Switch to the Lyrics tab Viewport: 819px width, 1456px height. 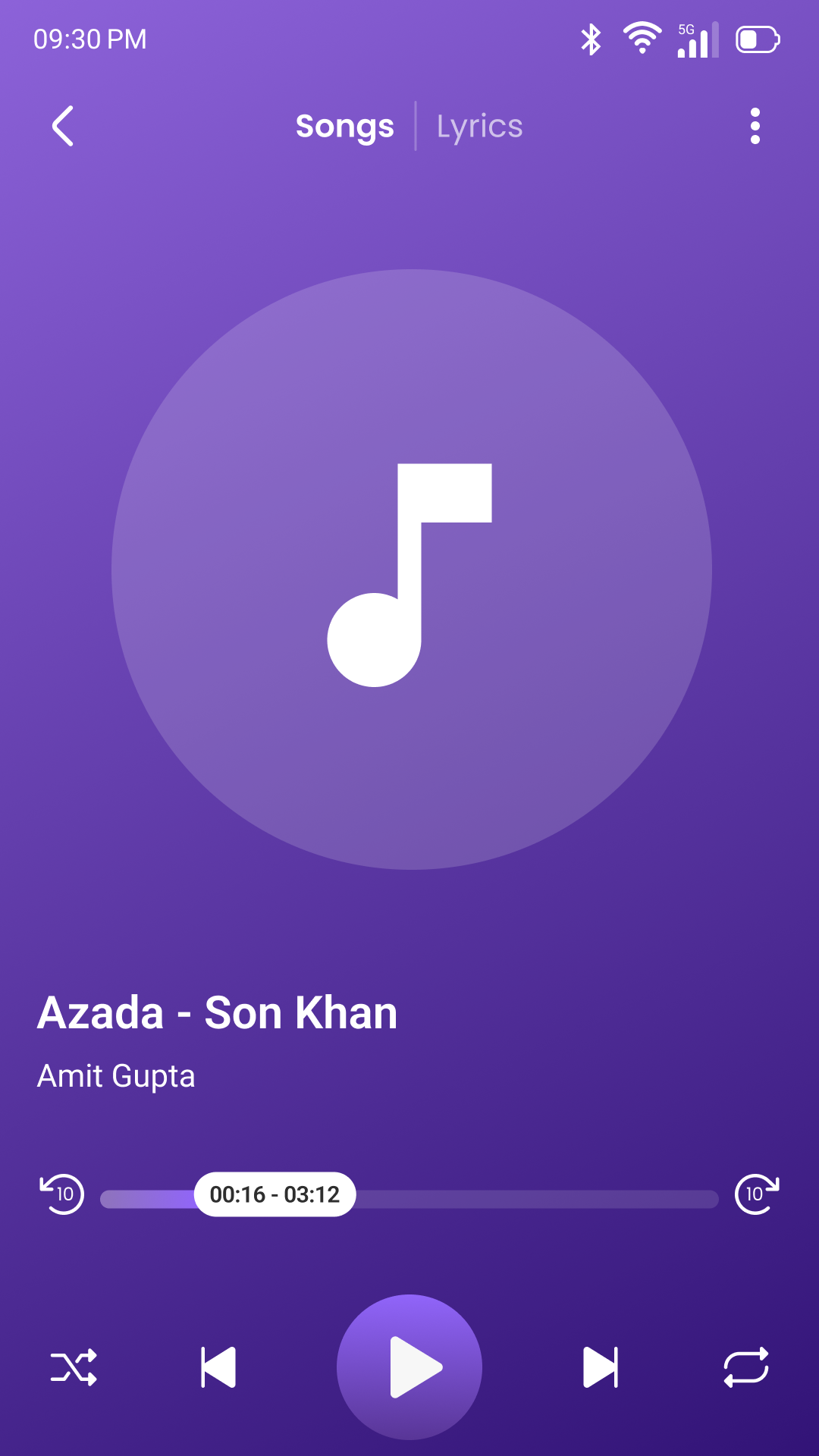(479, 126)
